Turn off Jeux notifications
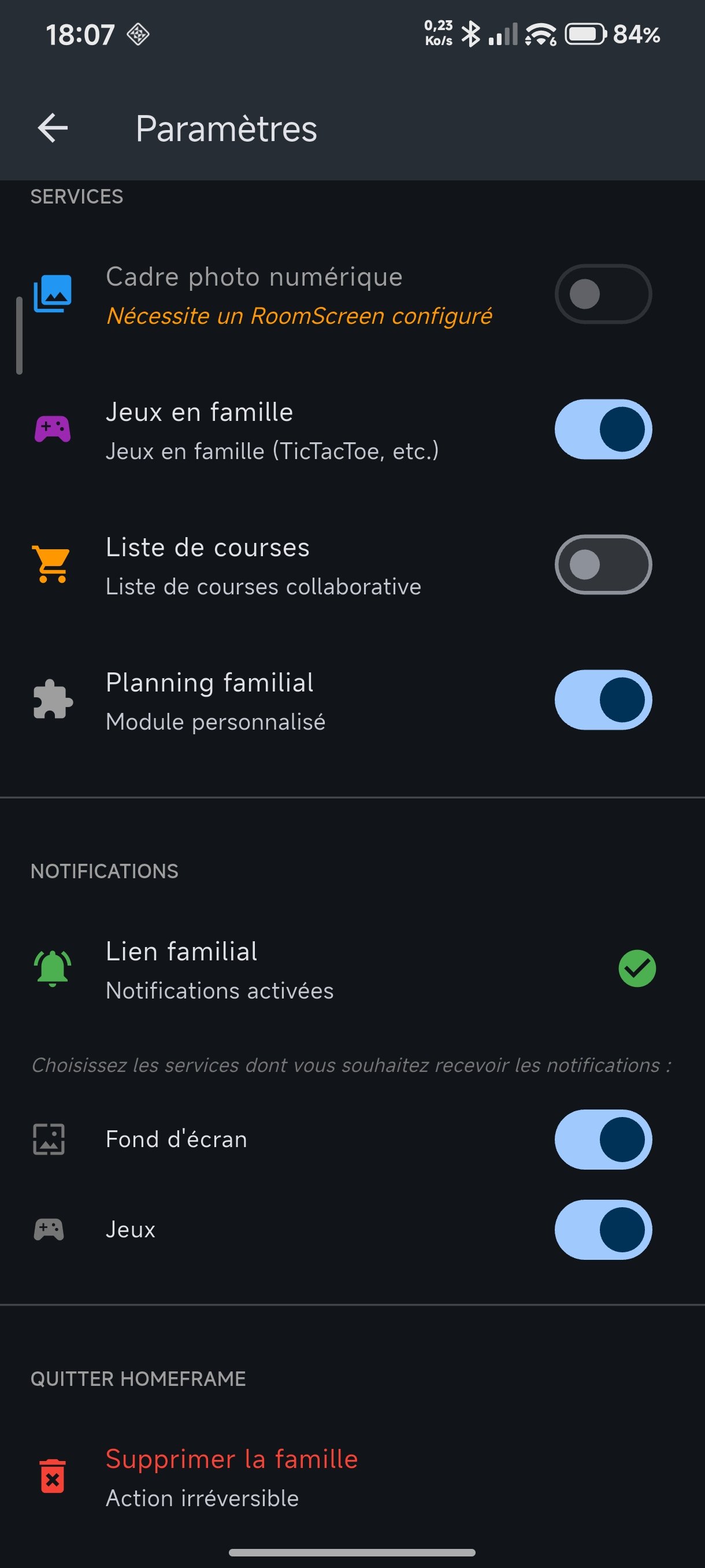 pyautogui.click(x=602, y=1230)
